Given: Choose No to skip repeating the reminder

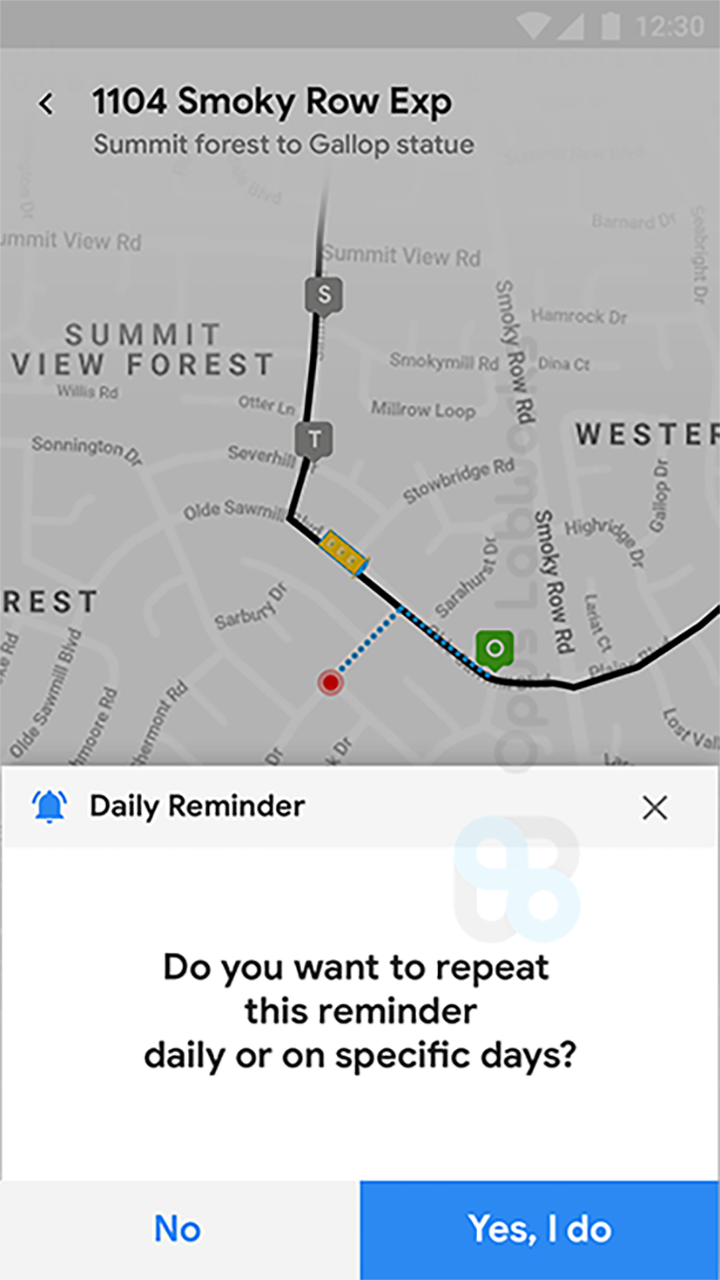Looking at the screenshot, I should 177,1229.
